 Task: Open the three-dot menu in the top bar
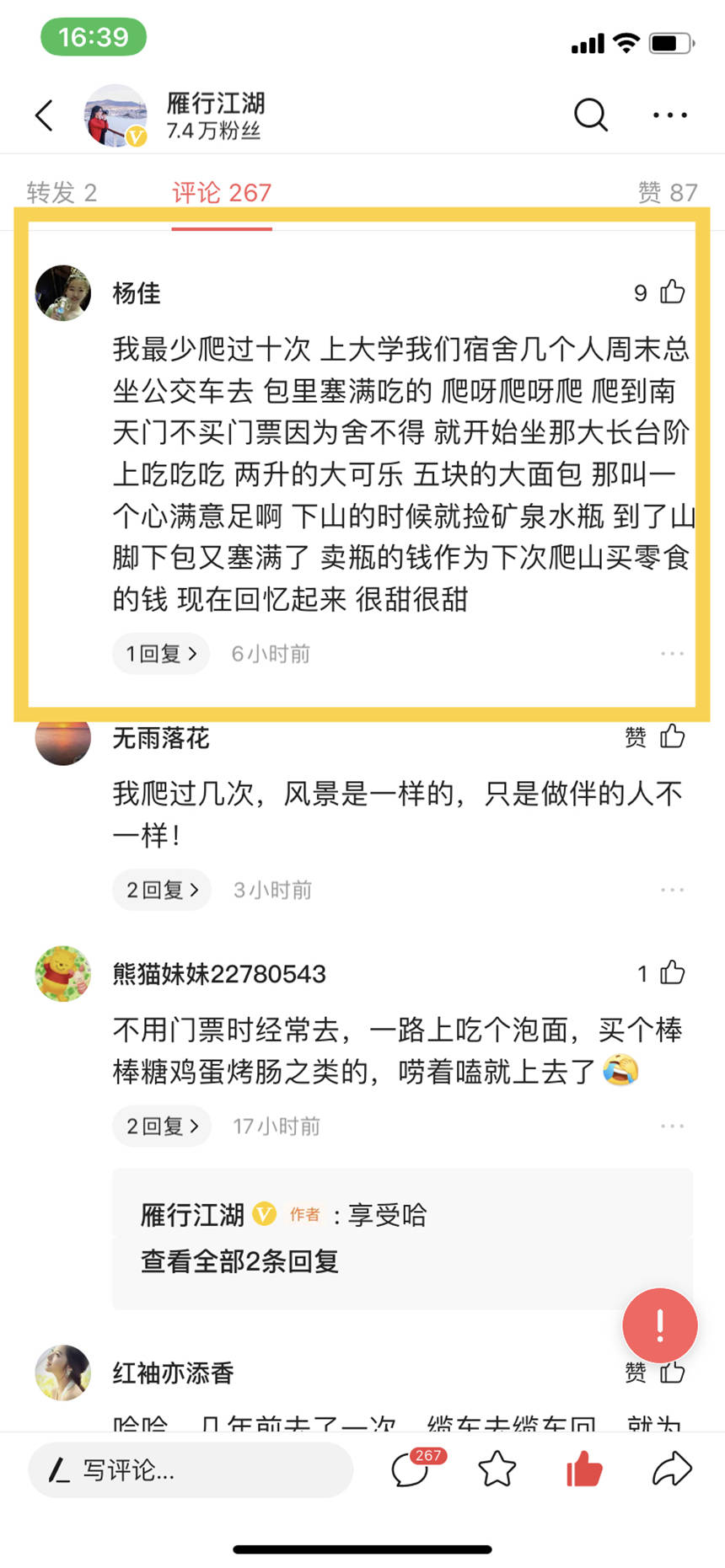[669, 115]
